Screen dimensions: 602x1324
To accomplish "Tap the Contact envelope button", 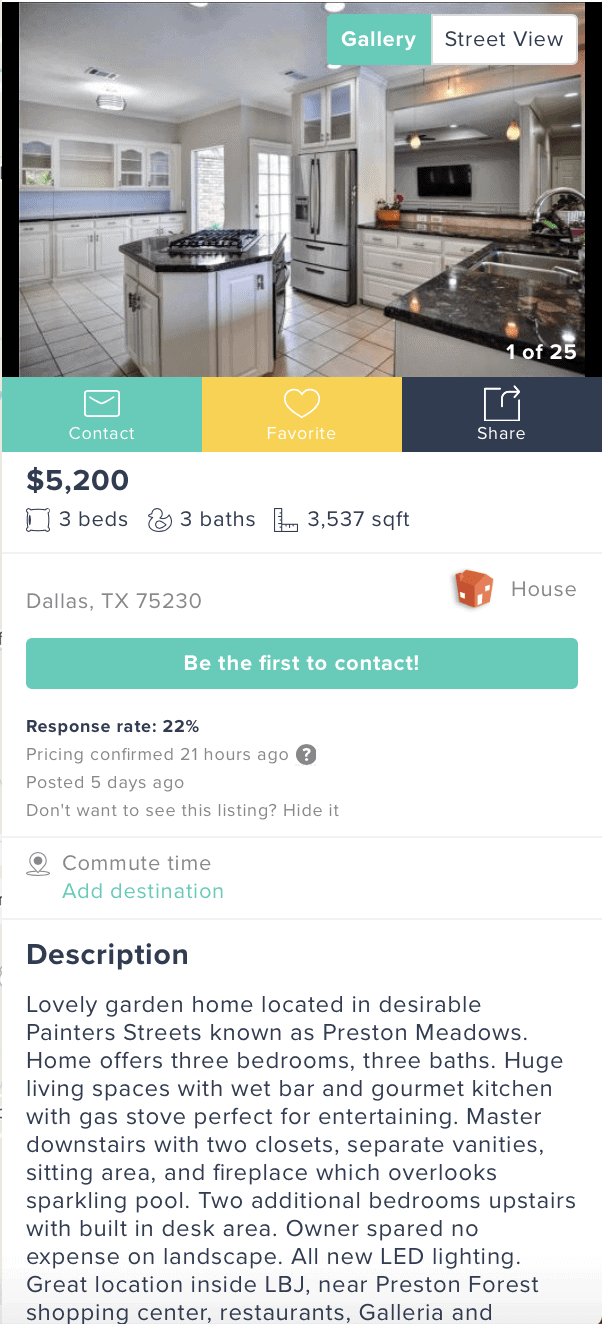I will (102, 414).
